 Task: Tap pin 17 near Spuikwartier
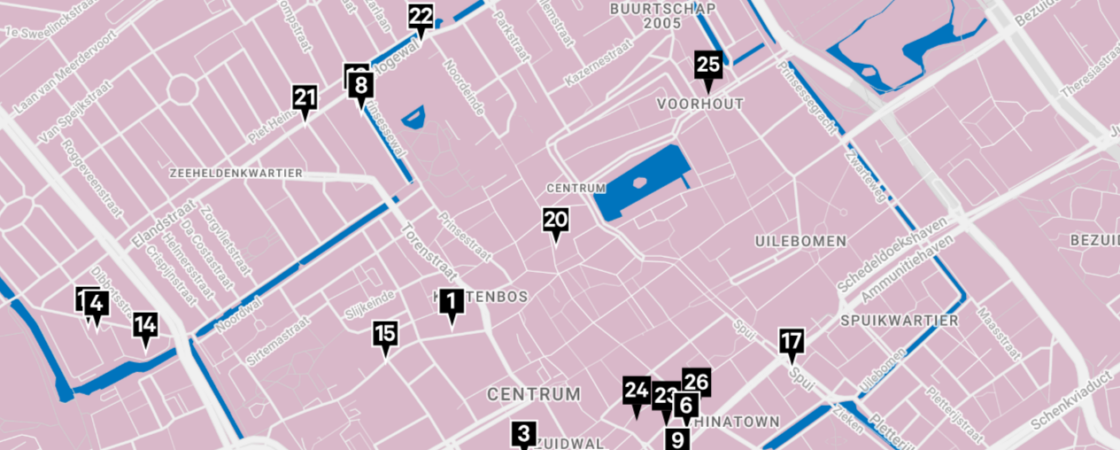click(x=791, y=341)
